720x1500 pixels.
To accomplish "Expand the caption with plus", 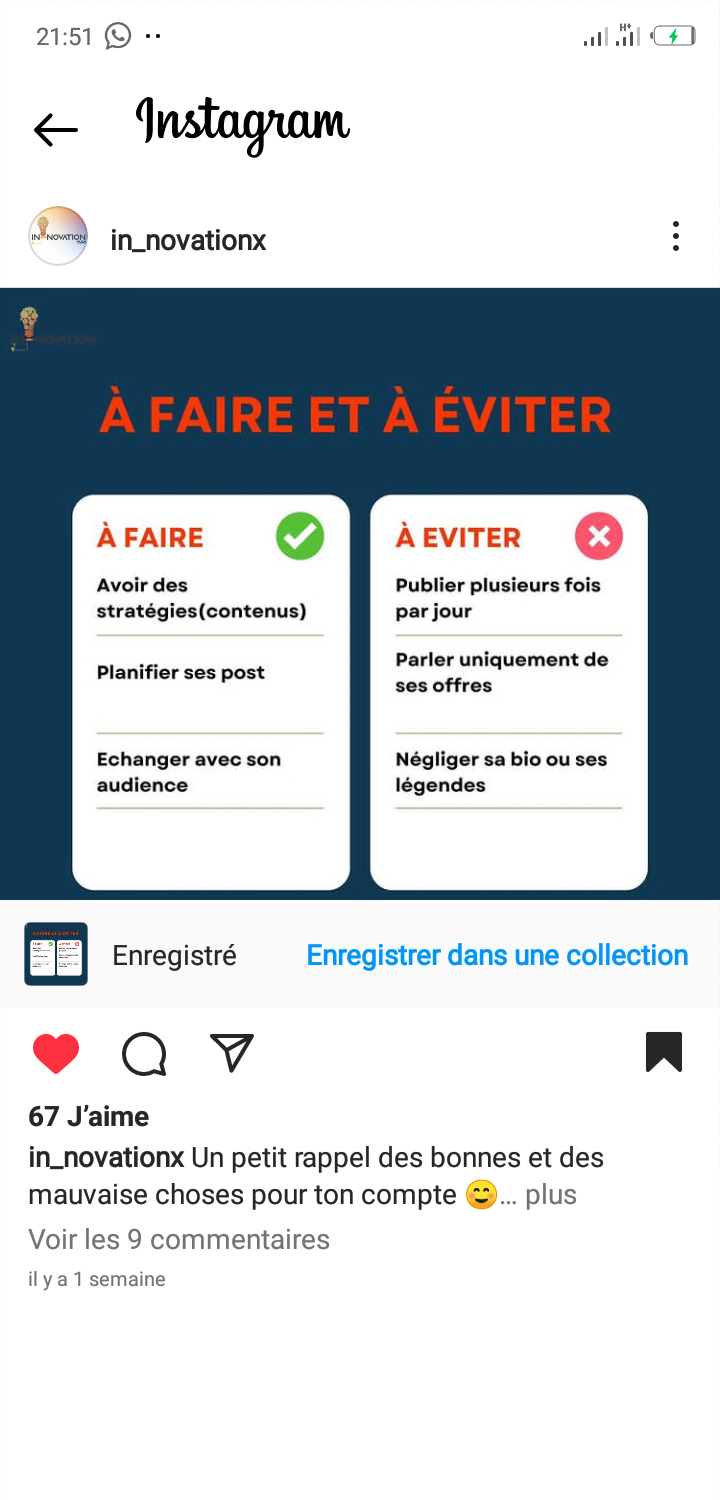I will [551, 1195].
